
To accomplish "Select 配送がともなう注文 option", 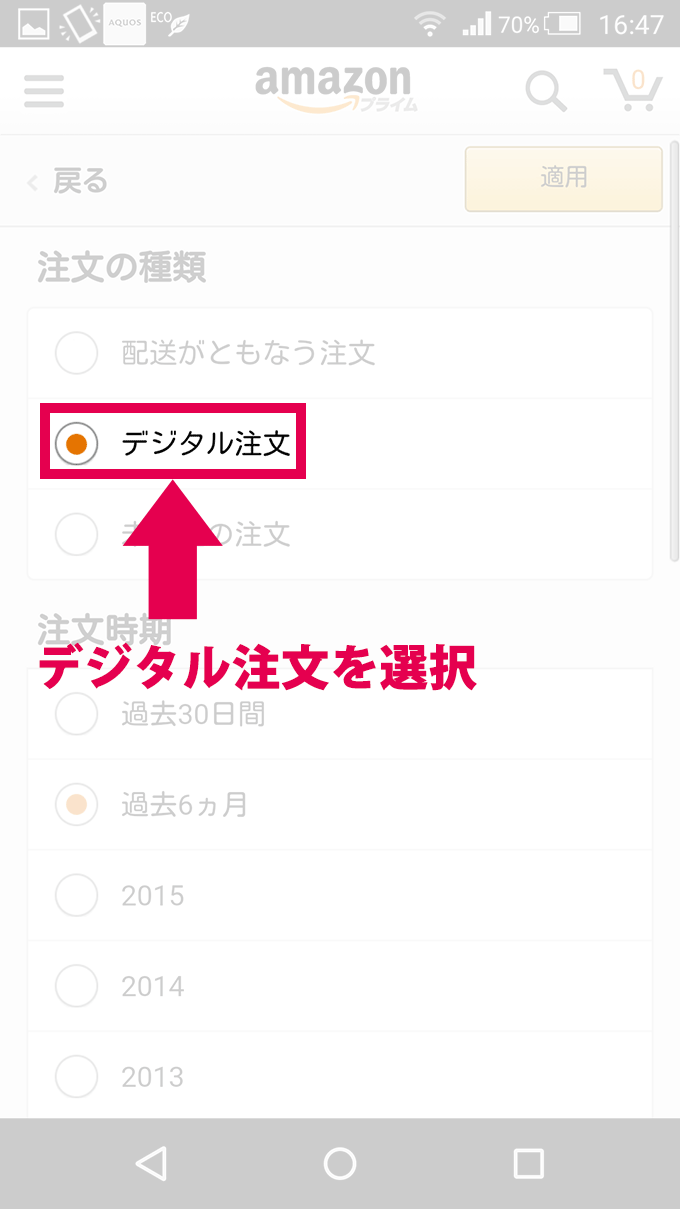I will pyautogui.click(x=77, y=353).
